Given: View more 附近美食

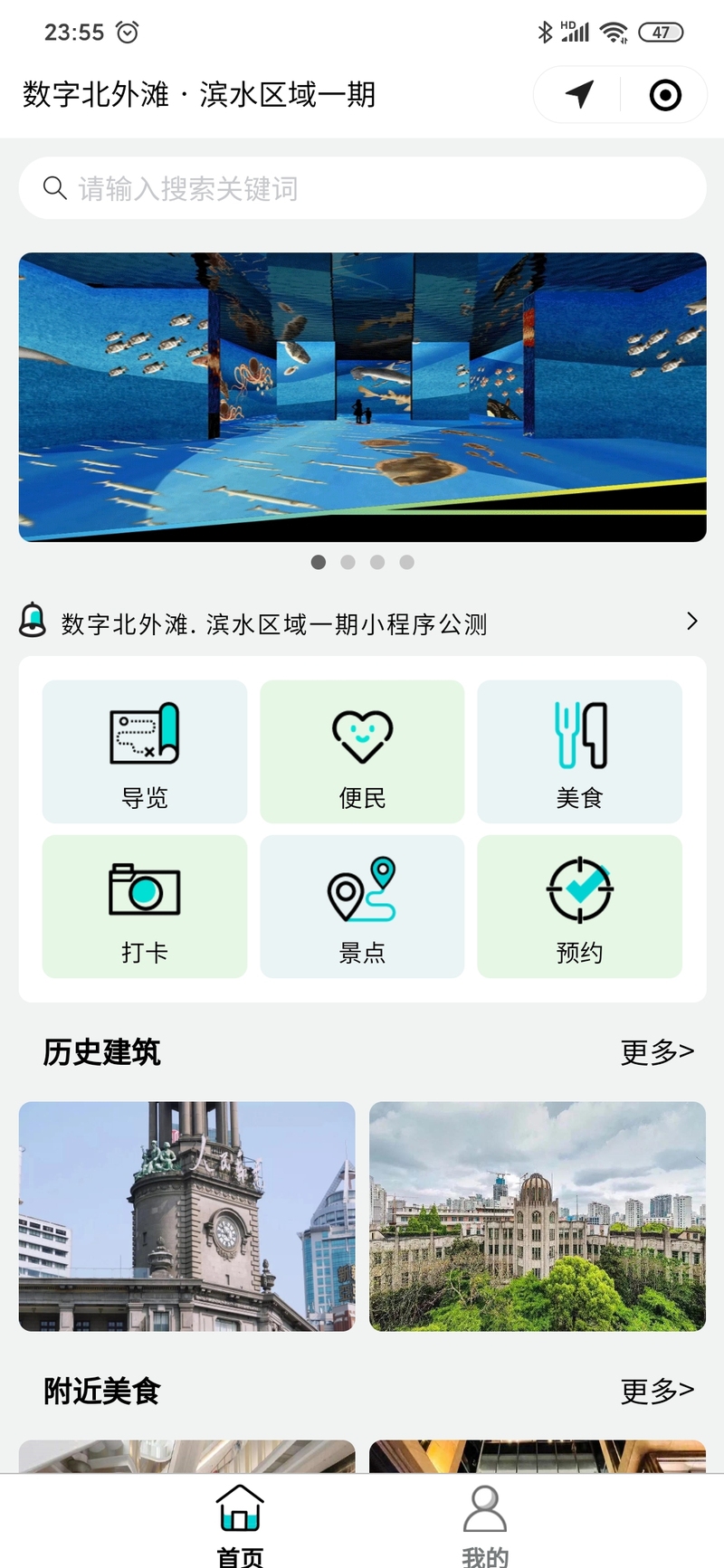Looking at the screenshot, I should (x=657, y=1391).
